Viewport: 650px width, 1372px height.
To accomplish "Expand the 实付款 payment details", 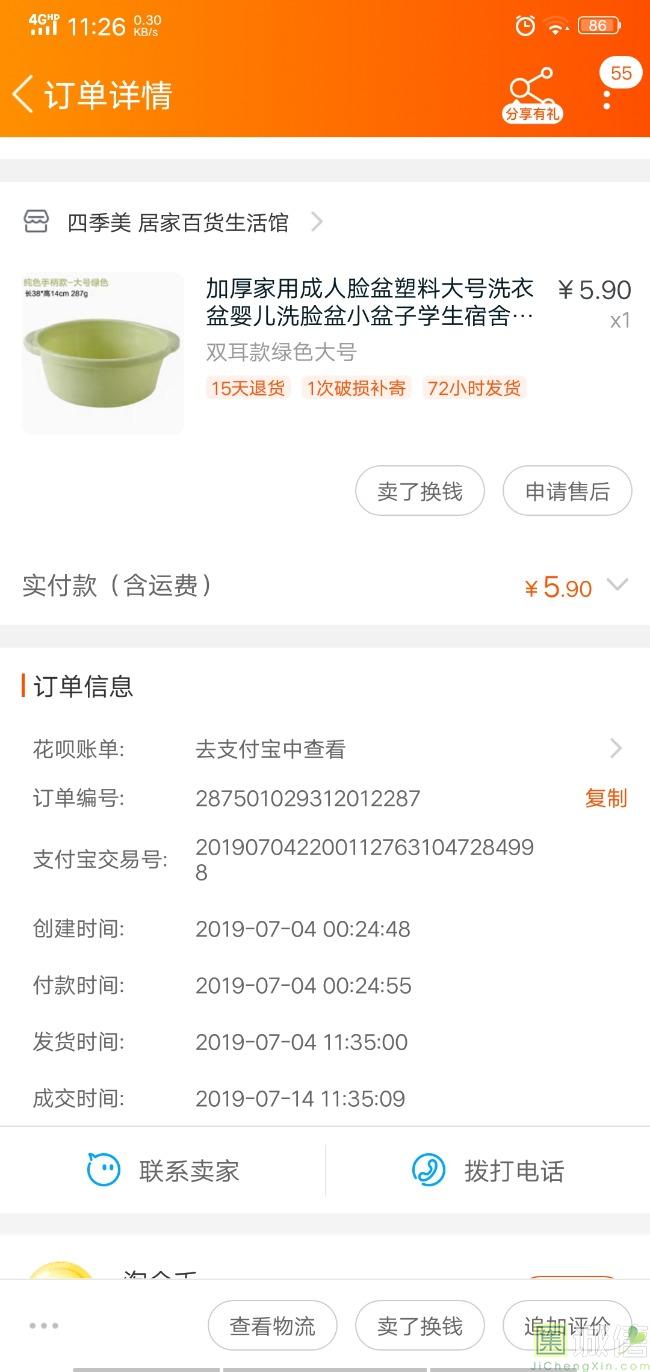I will 617,586.
